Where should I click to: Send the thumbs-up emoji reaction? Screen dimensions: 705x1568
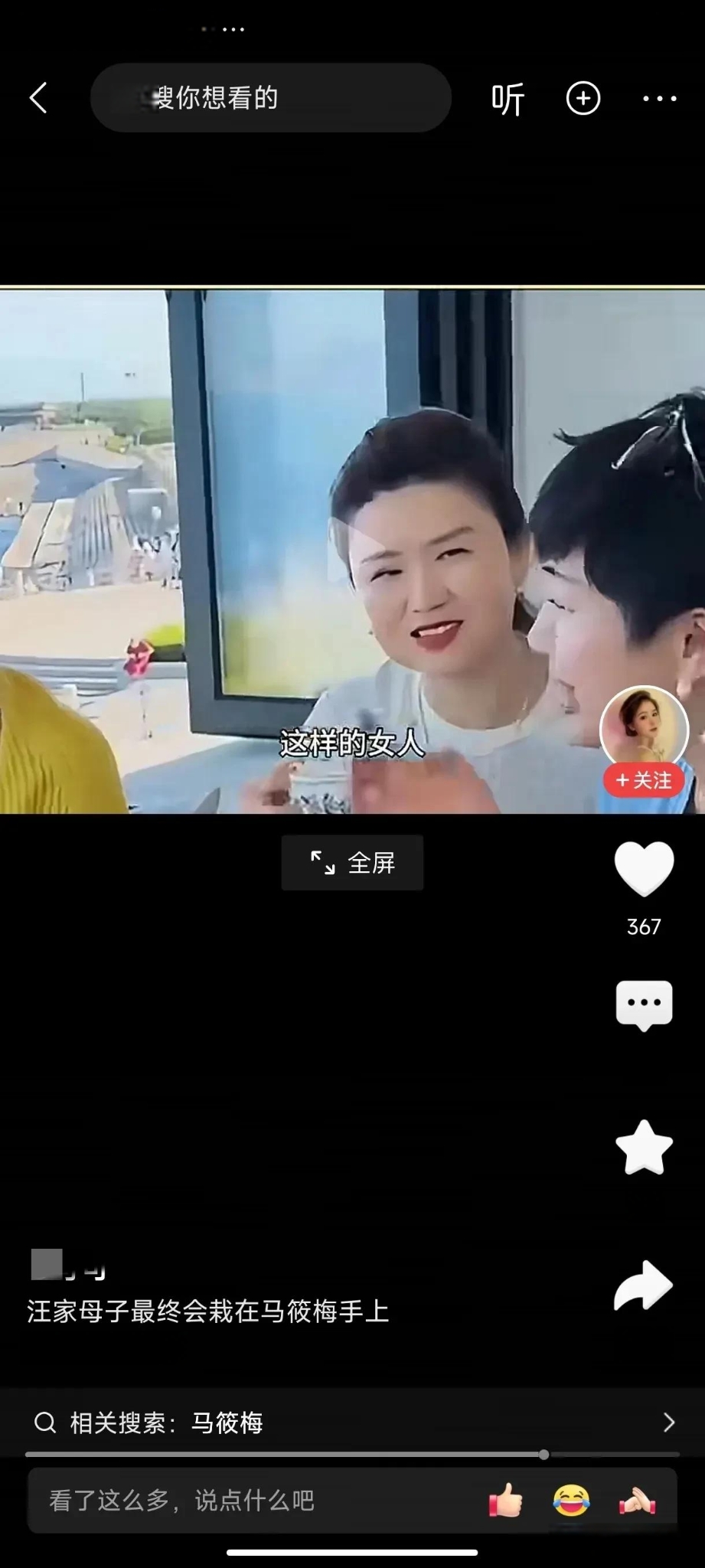click(505, 1501)
